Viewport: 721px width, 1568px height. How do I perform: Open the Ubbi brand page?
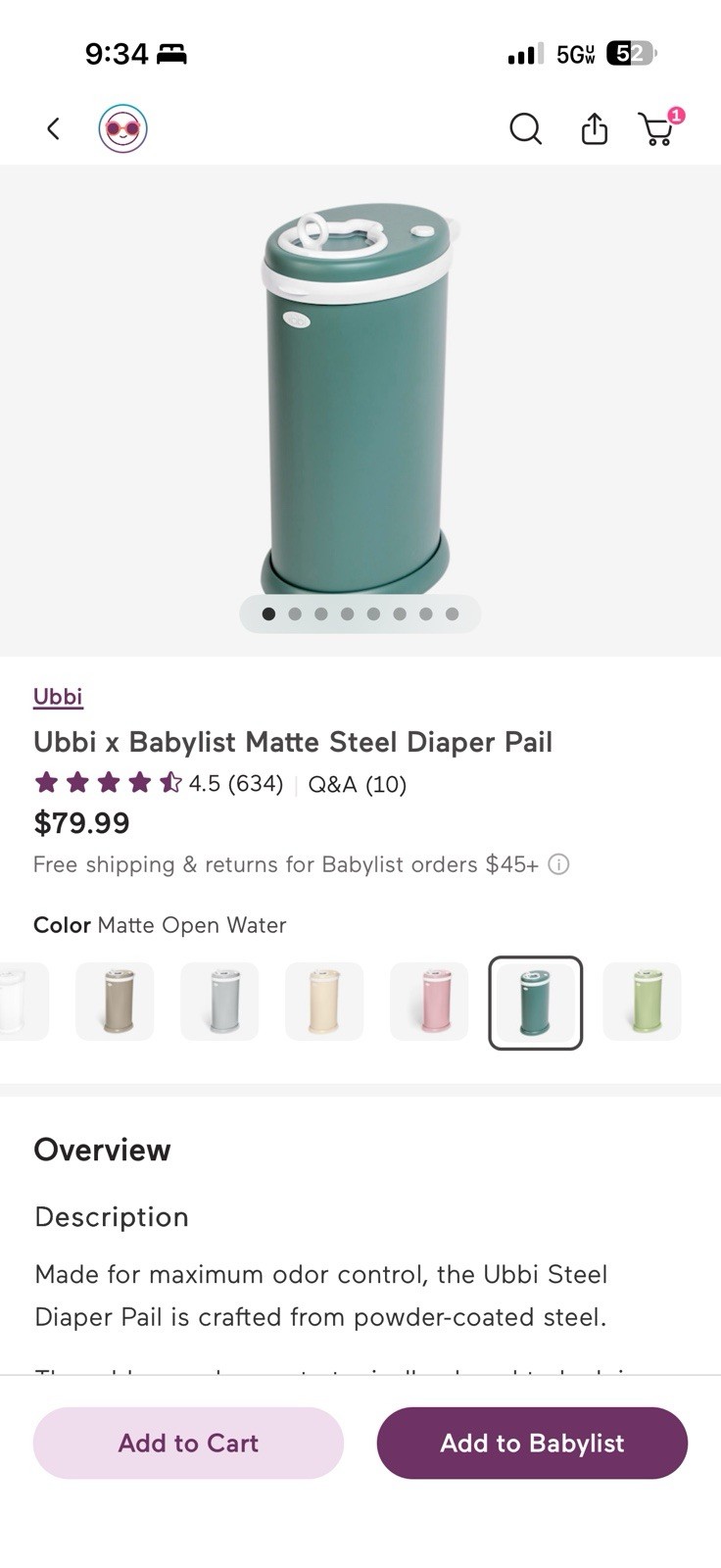click(58, 697)
